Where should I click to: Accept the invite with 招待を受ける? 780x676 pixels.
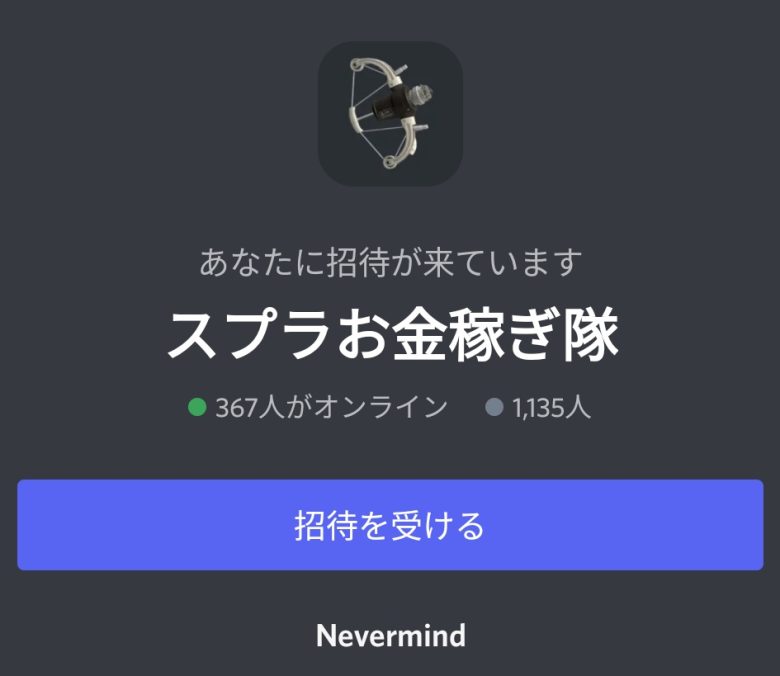pyautogui.click(x=390, y=525)
